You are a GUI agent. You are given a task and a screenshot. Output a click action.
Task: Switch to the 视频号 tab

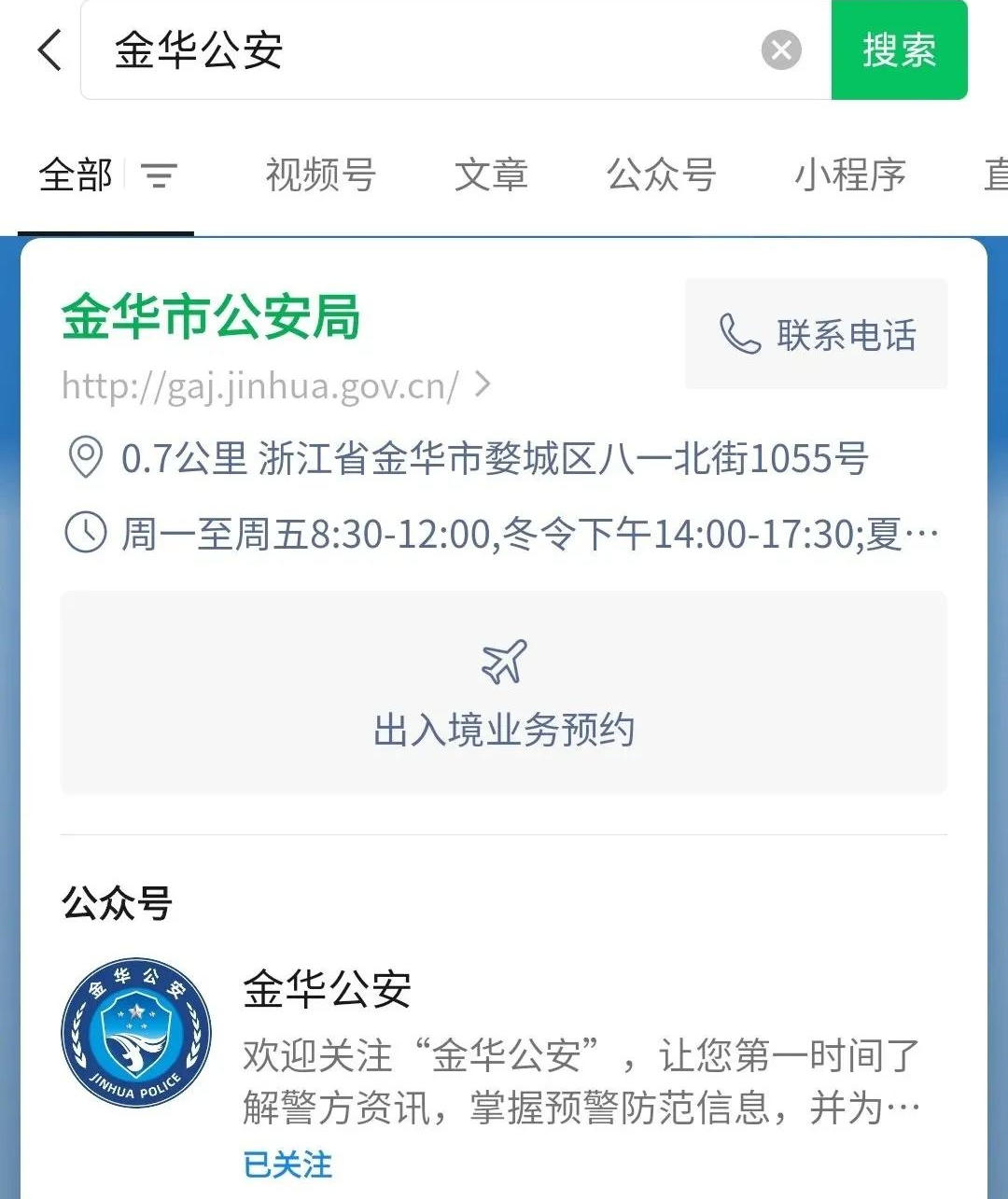pyautogui.click(x=320, y=175)
